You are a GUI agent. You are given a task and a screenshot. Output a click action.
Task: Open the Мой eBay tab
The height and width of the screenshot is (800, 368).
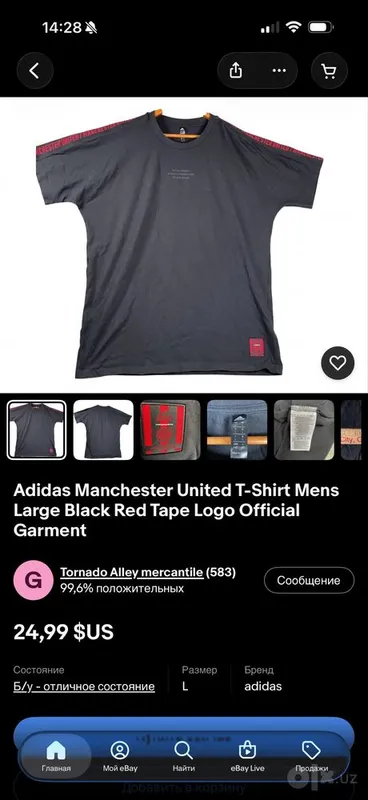click(x=120, y=756)
